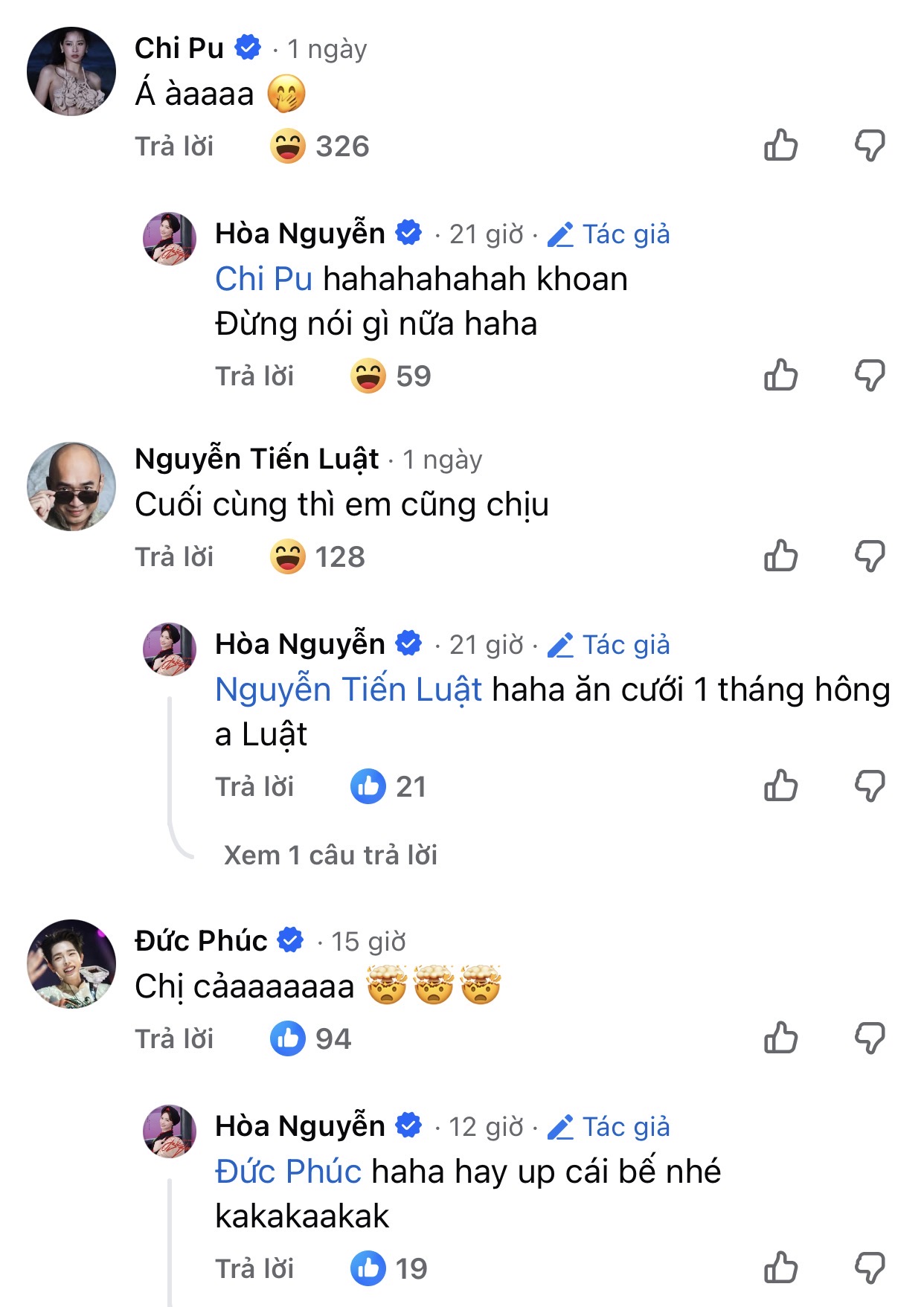This screenshot has width=924, height=1307.
Task: Thumbs up Đức Phúc's comment
Action: pos(780,1038)
